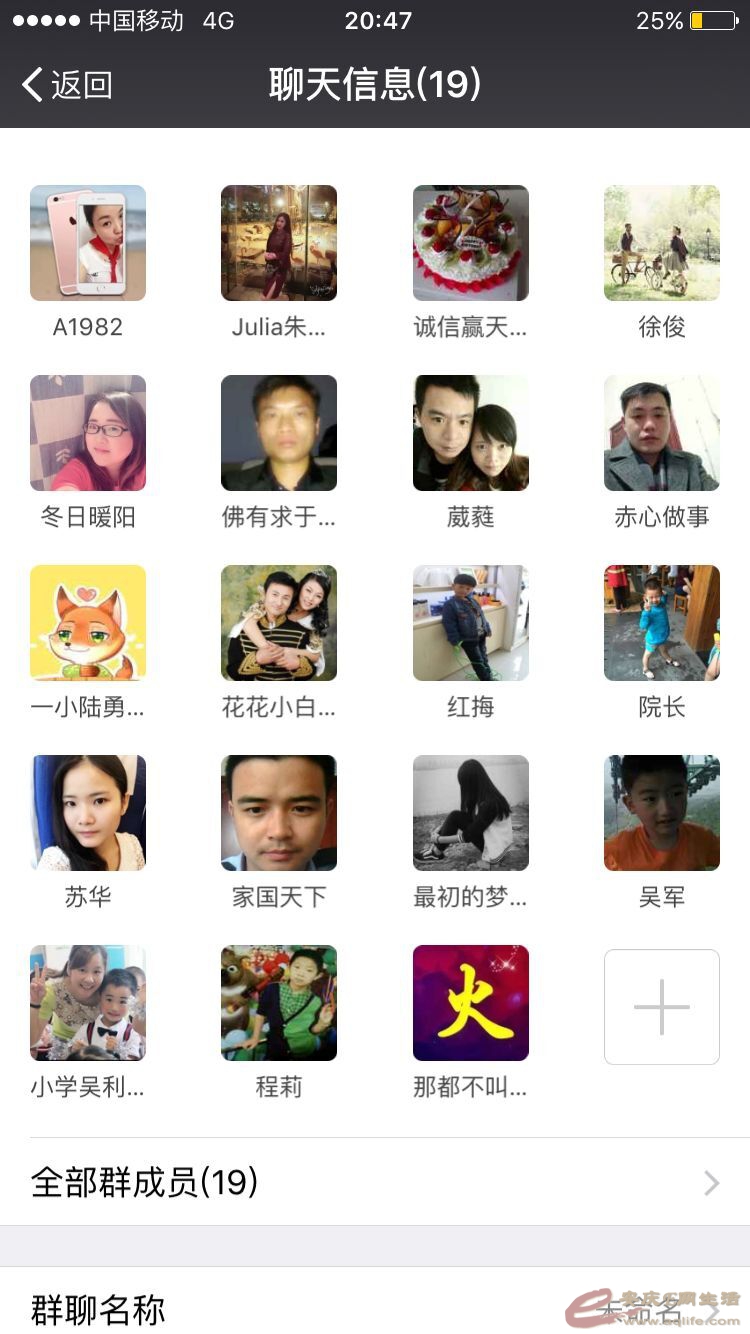Add a new member with the plus button
This screenshot has width=750, height=1334.
pyautogui.click(x=662, y=1006)
